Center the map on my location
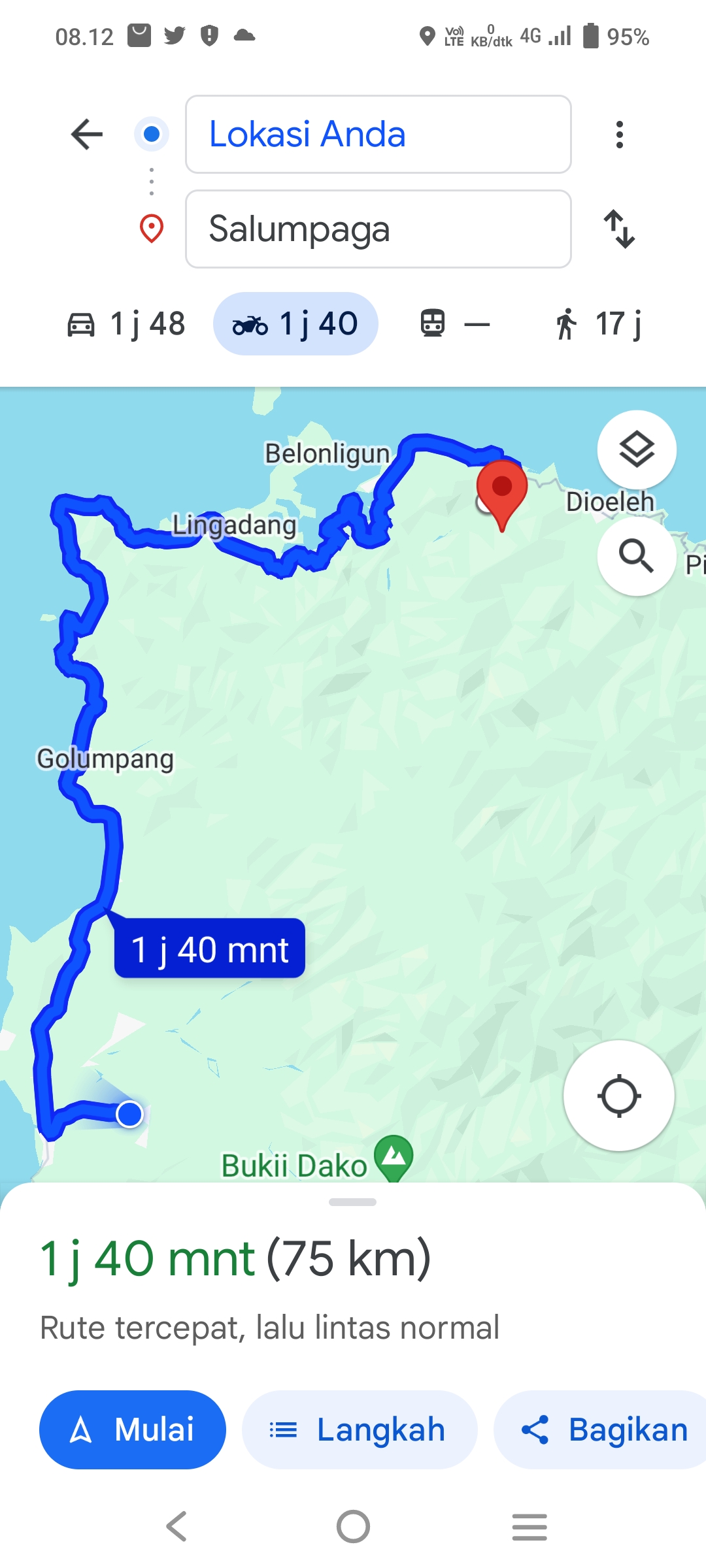This screenshot has height=1568, width=706. point(619,1096)
